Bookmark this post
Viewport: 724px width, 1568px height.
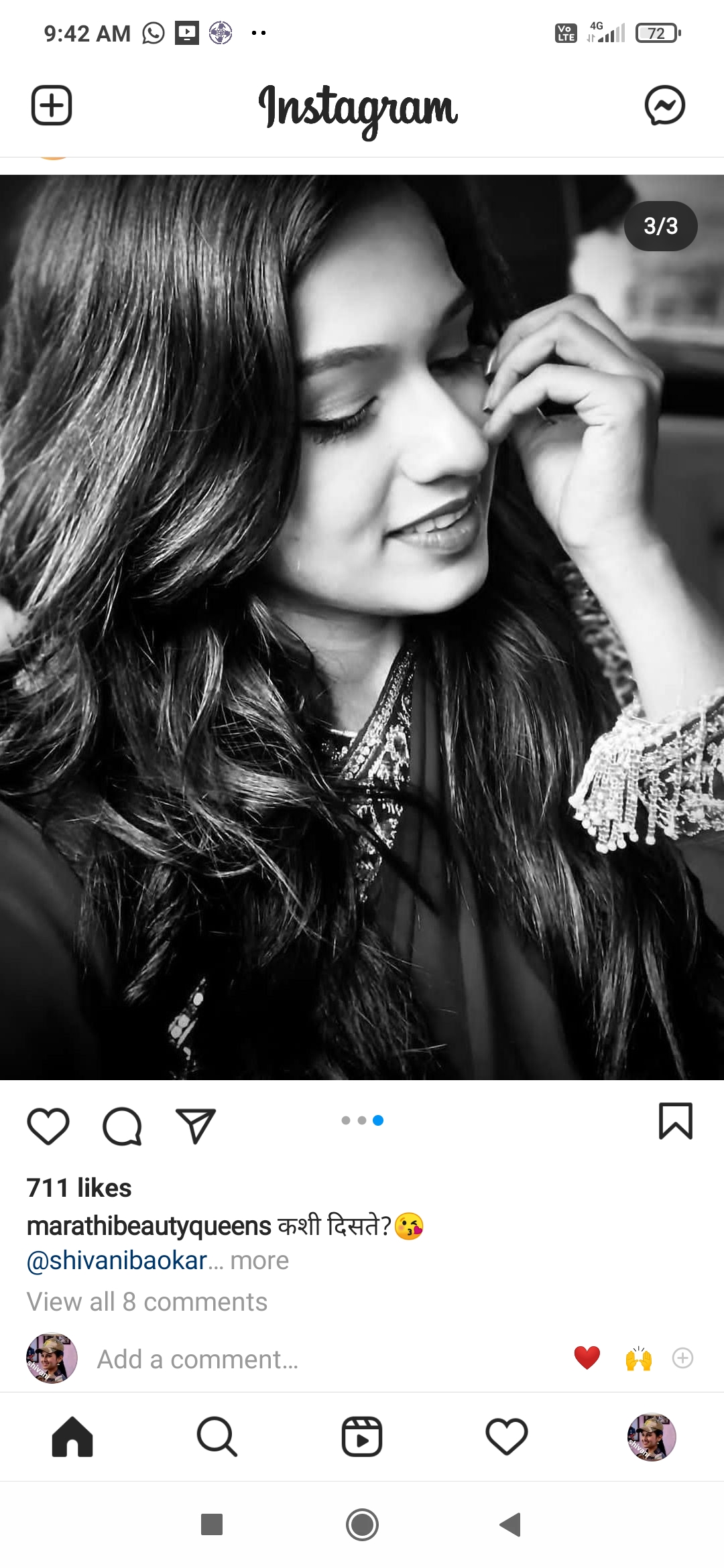coord(675,1121)
